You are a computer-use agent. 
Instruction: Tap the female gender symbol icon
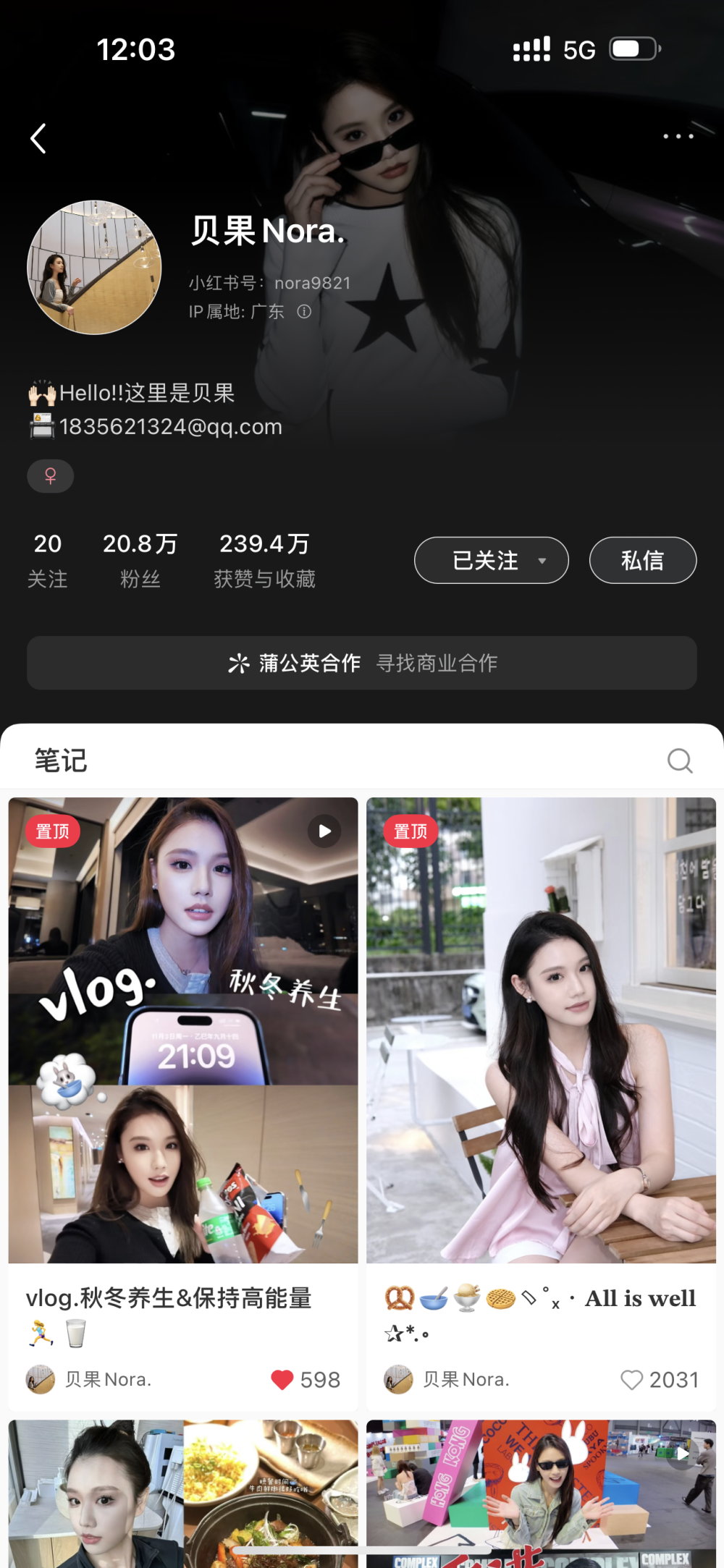50,476
